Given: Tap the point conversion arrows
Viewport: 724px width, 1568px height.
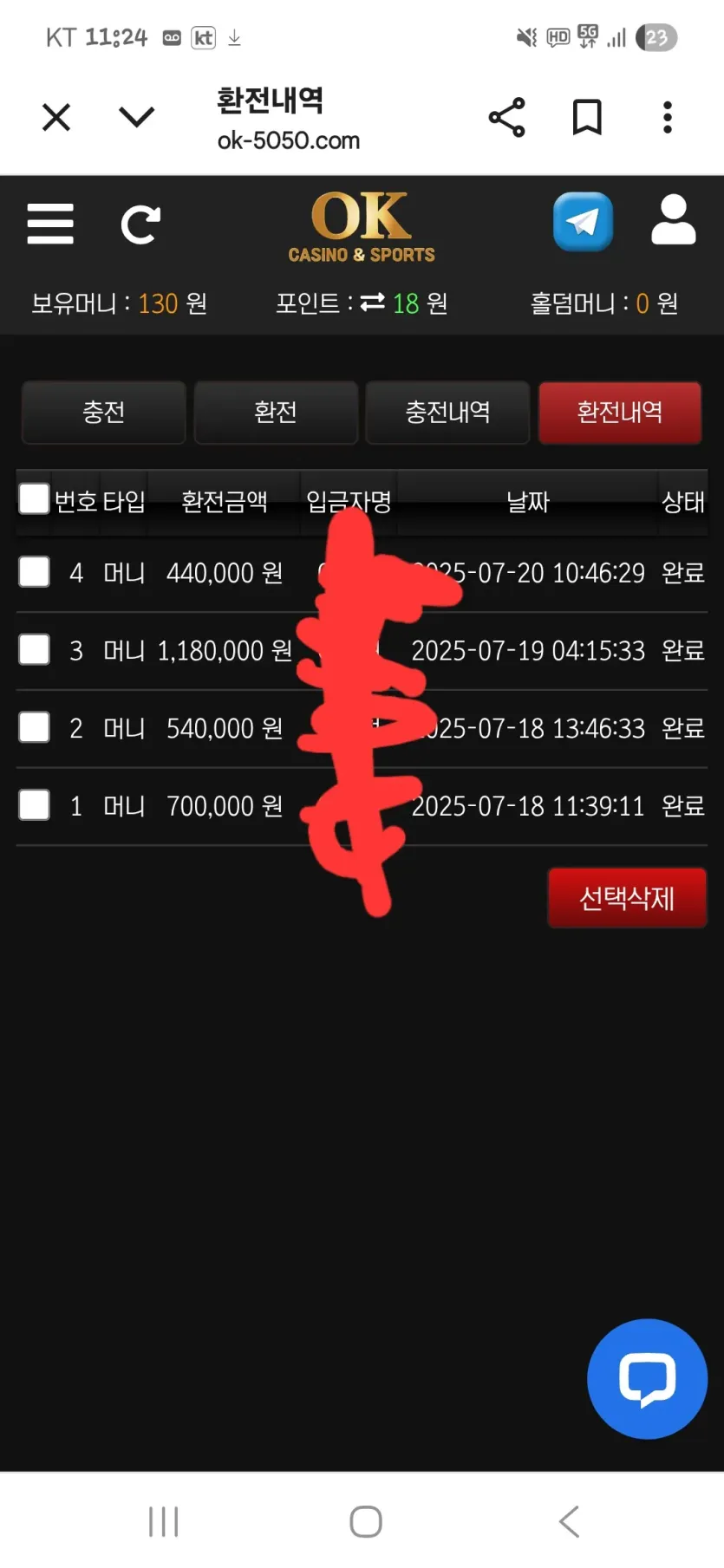Looking at the screenshot, I should [372, 303].
